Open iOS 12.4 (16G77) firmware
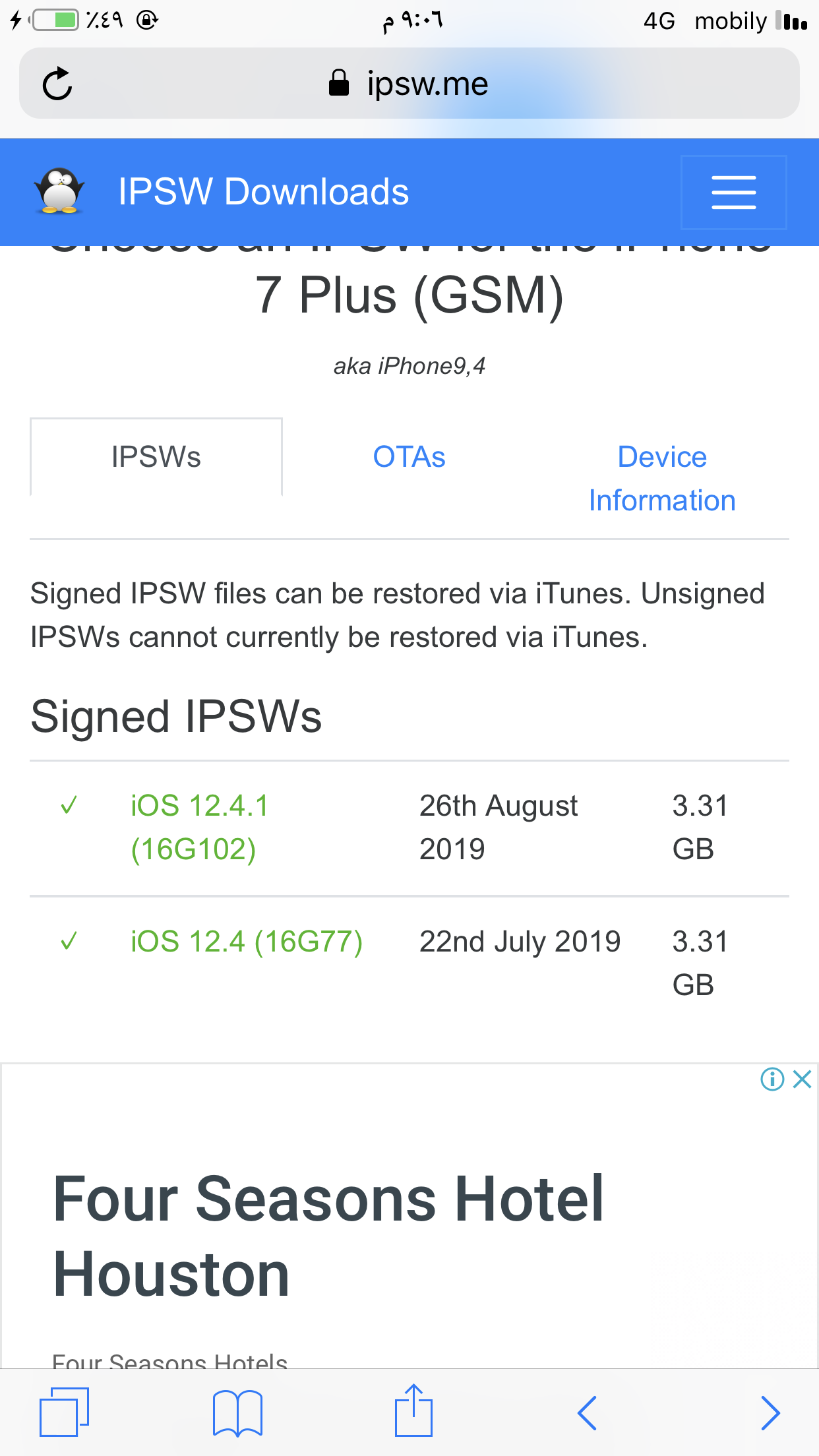The image size is (819, 1456). point(247,942)
